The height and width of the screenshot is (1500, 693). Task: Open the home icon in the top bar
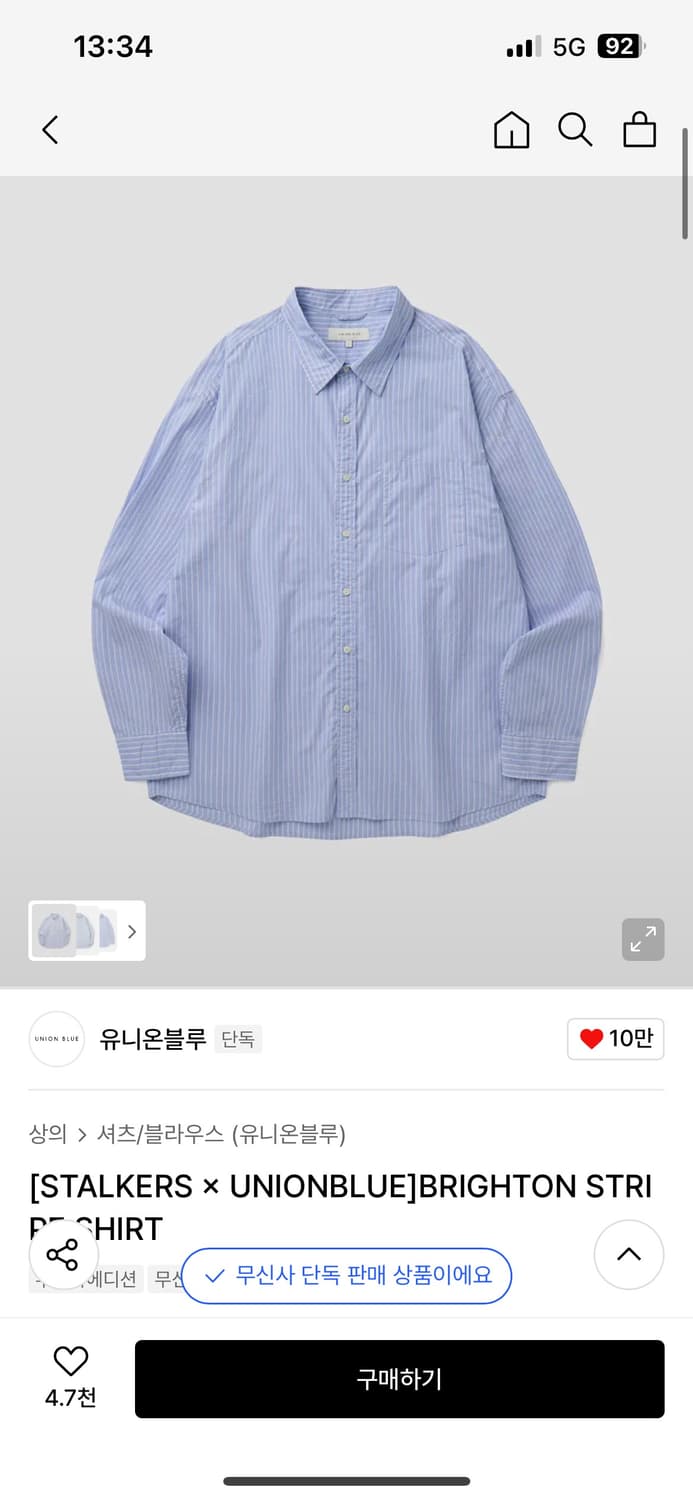coord(511,130)
